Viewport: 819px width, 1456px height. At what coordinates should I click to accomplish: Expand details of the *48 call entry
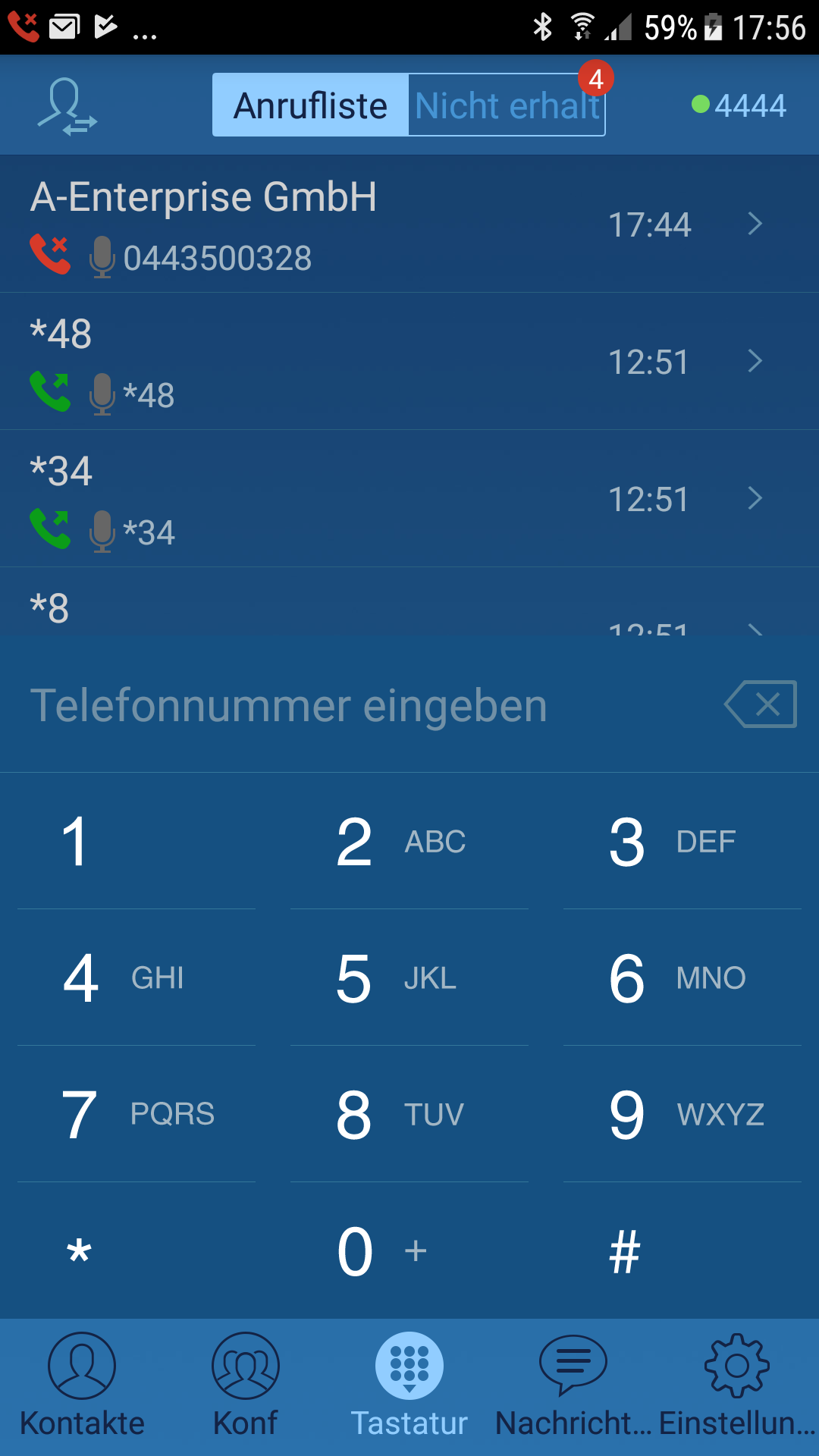pos(755,362)
